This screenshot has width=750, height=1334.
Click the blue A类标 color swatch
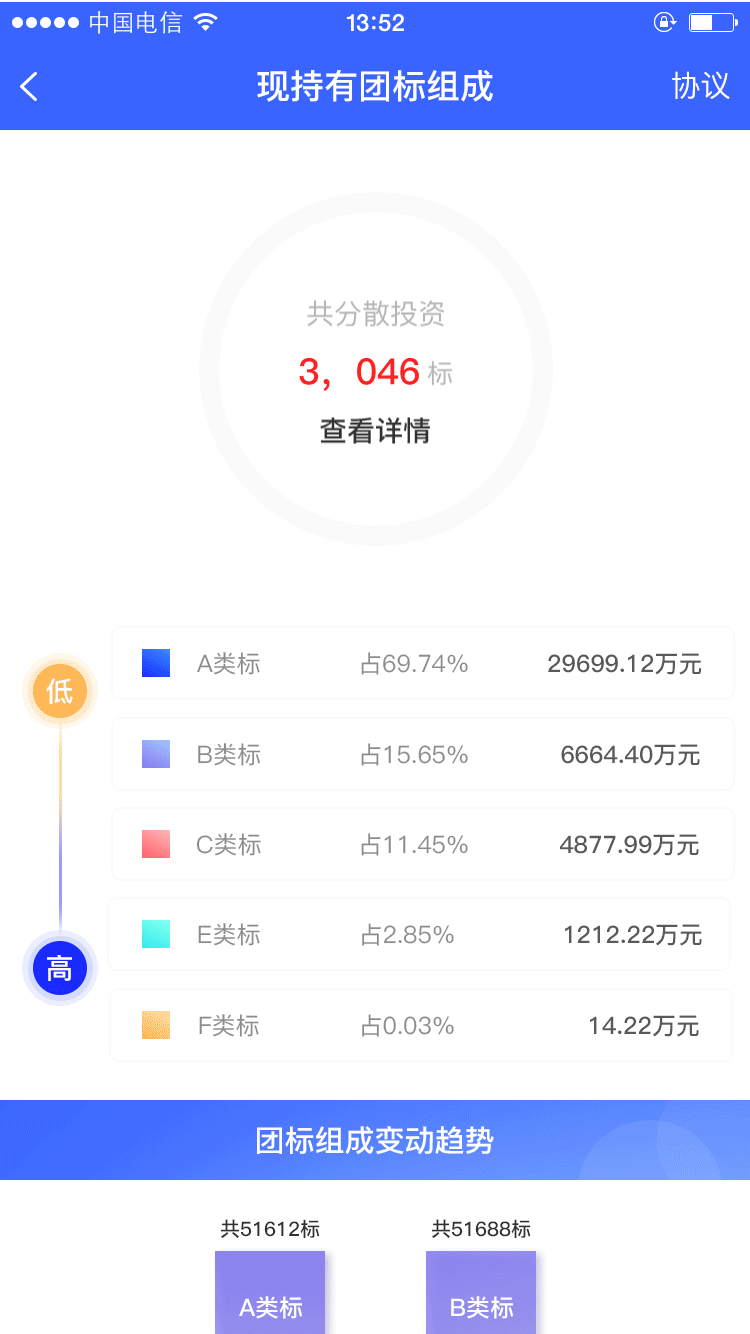155,663
